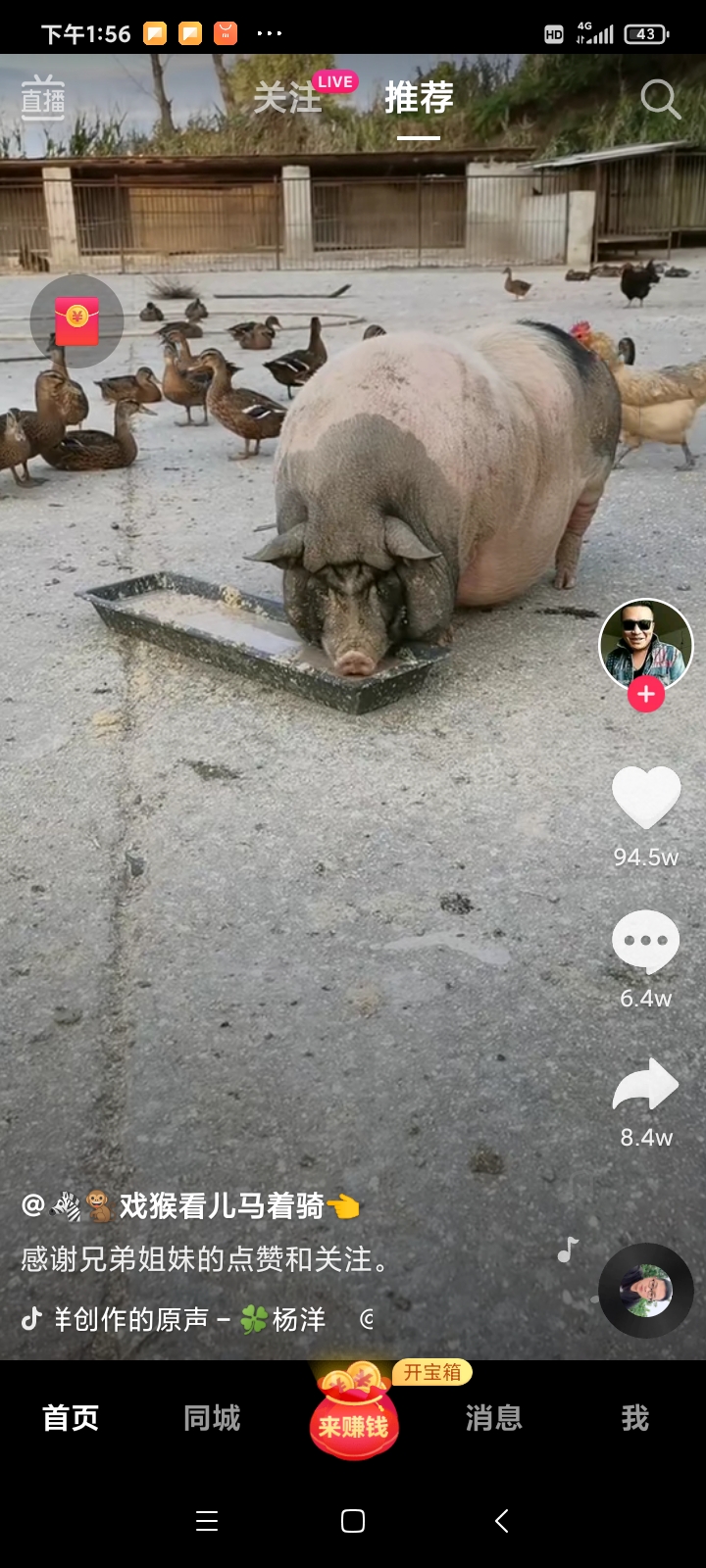Viewport: 706px width, 1568px height.
Task: Open recent apps with the menu key
Action: click(207, 1521)
